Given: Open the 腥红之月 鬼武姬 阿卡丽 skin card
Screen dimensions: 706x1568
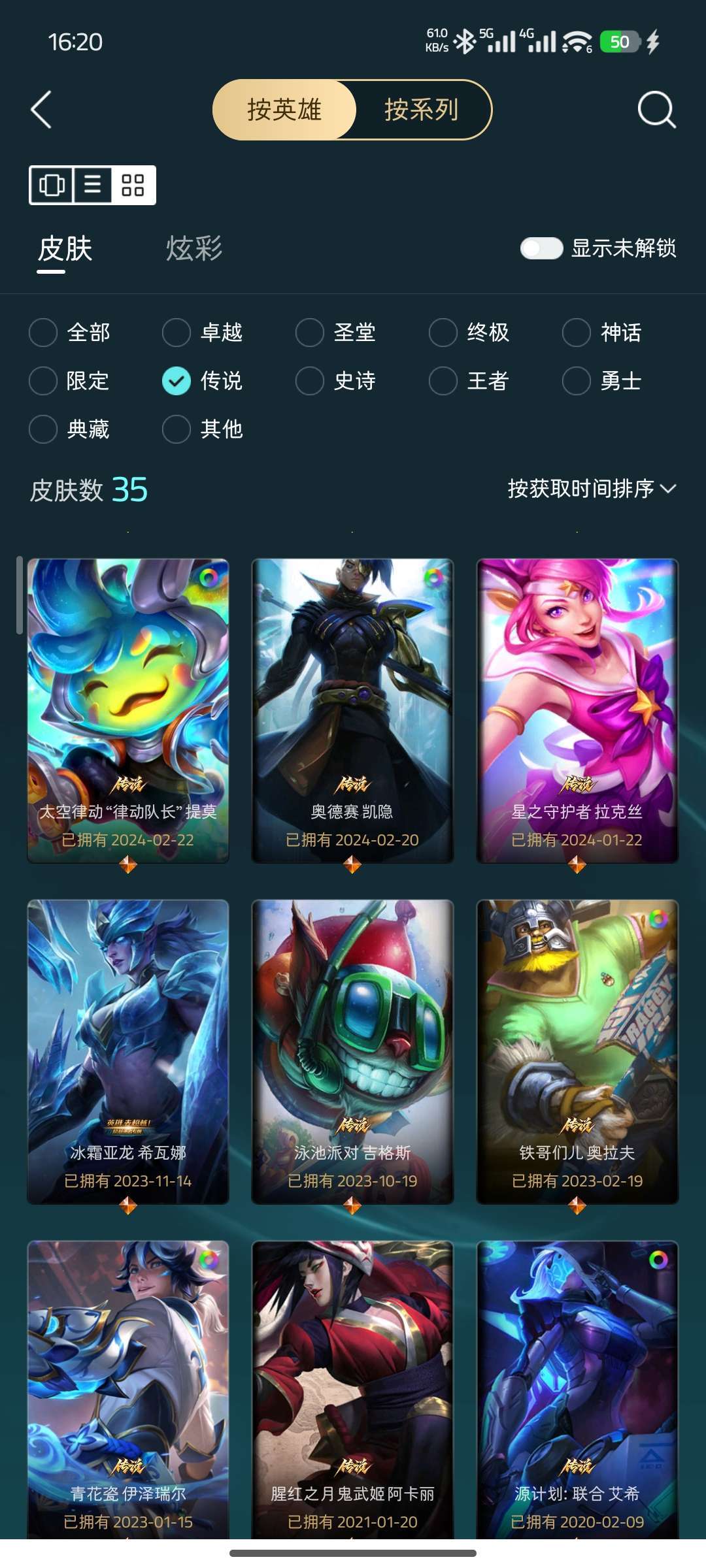Looking at the screenshot, I should [x=352, y=1390].
